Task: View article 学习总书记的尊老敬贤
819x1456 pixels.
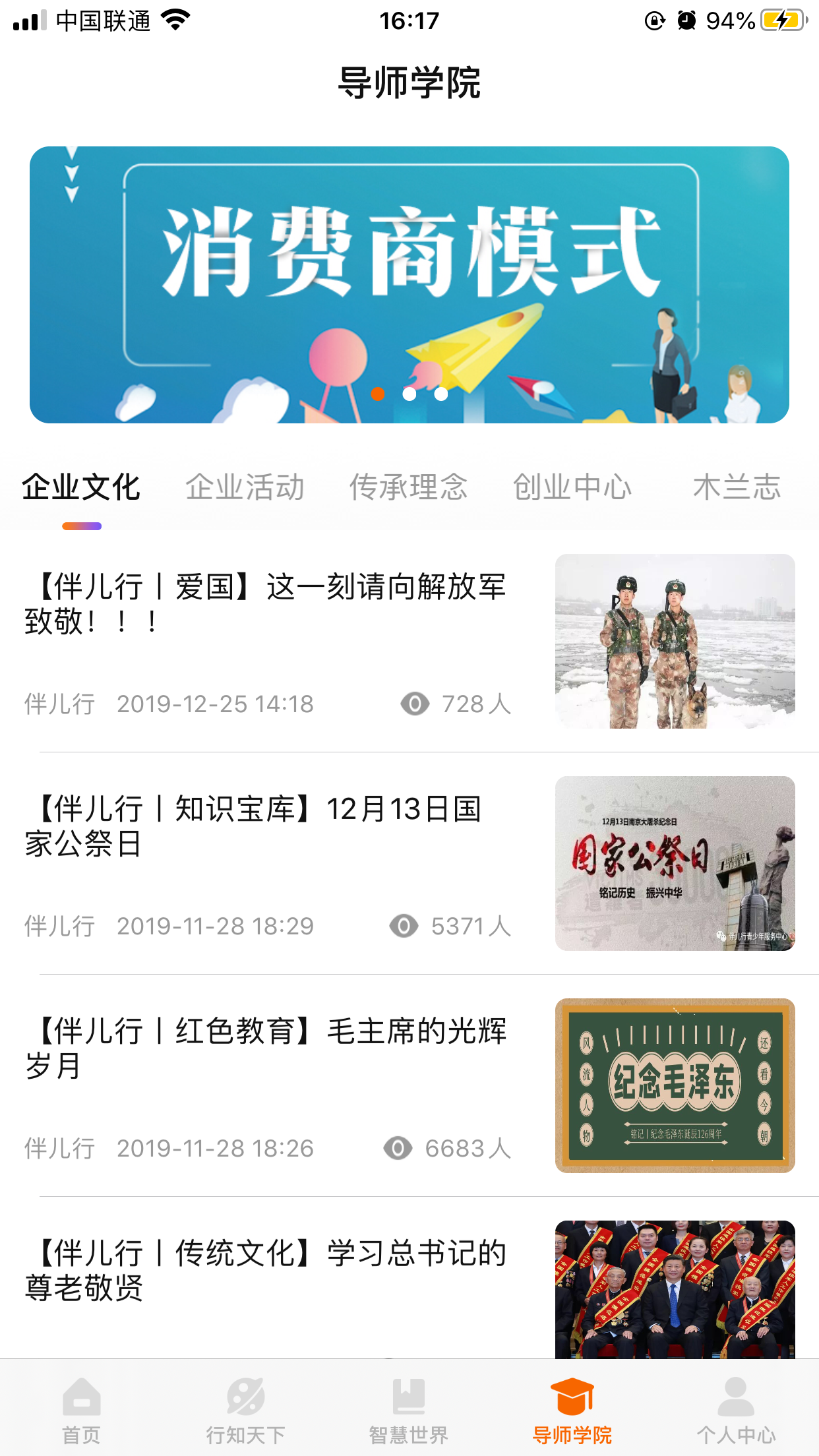Action: [266, 1271]
